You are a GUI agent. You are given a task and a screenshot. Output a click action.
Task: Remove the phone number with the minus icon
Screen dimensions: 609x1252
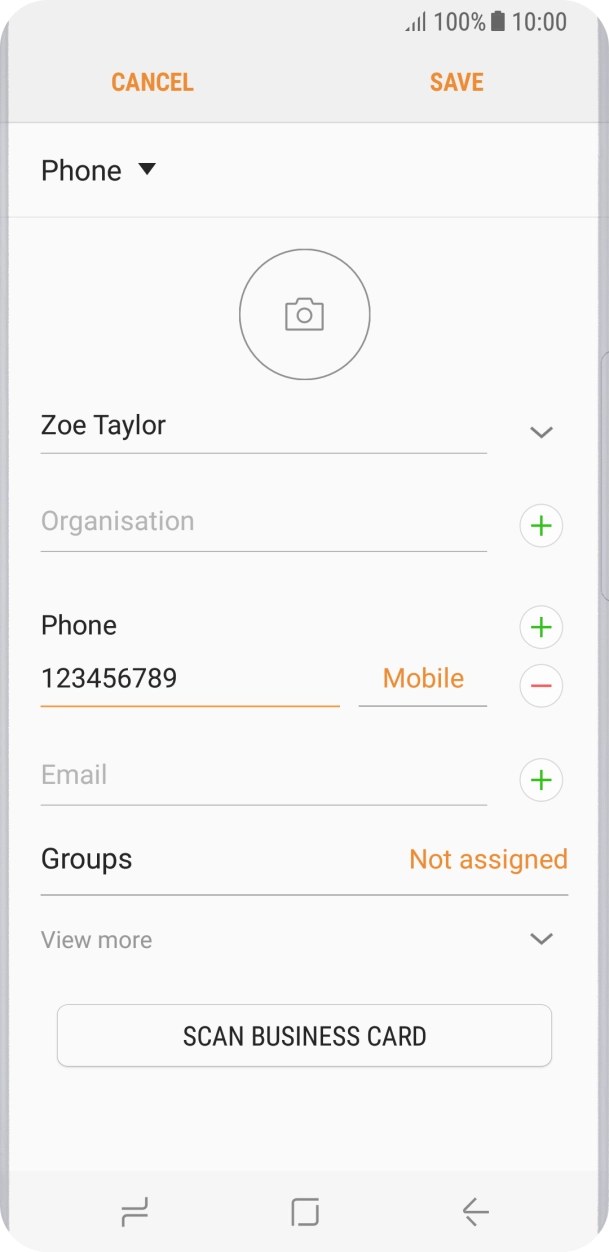click(541, 686)
